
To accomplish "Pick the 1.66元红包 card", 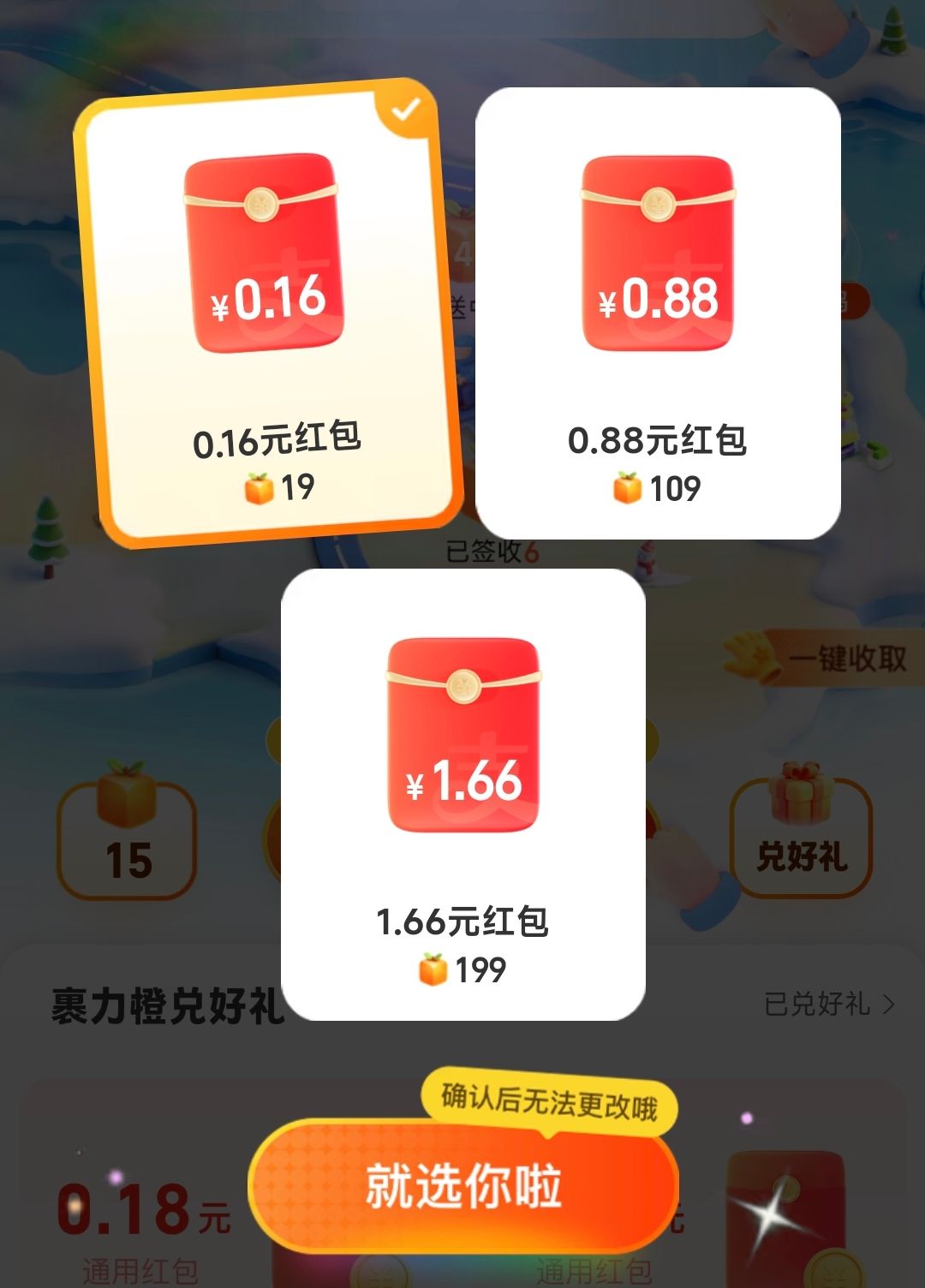I will (463, 794).
